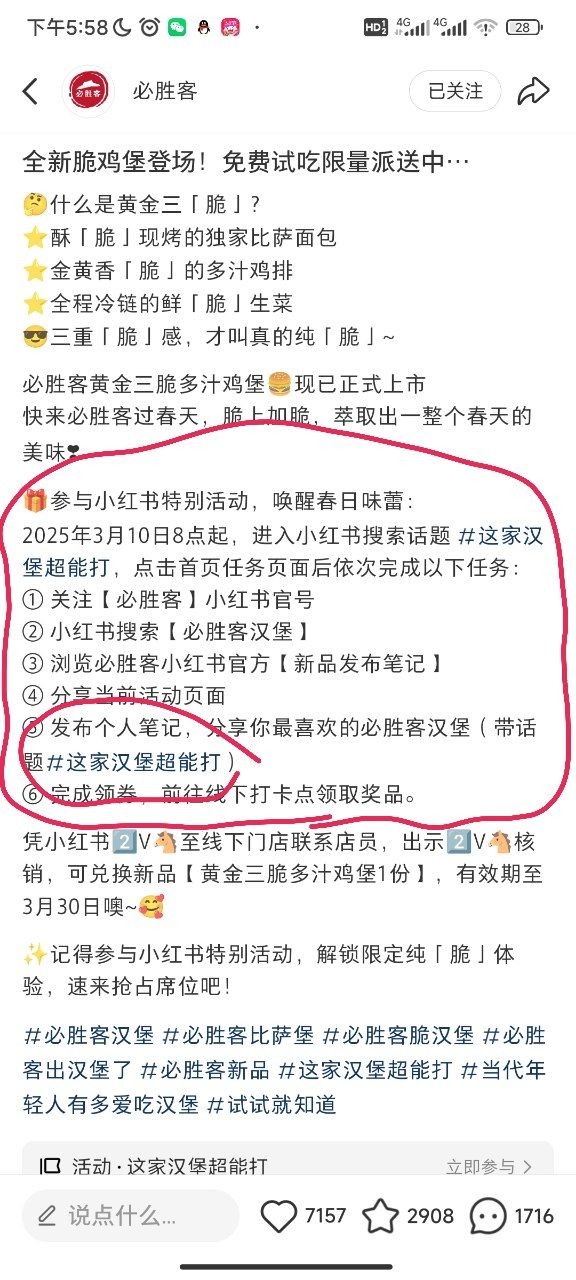Like the post with the heart icon
This screenshot has width=576, height=1280.
[x=279, y=1216]
